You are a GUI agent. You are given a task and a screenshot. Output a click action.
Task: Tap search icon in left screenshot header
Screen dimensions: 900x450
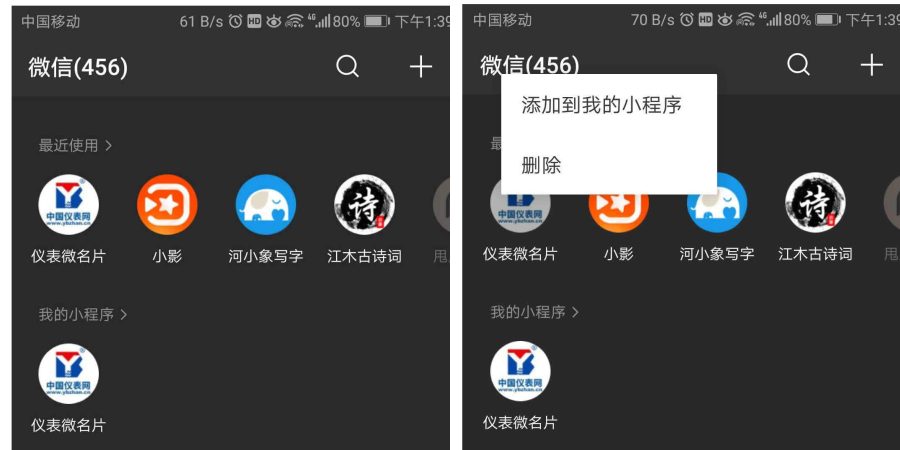[347, 67]
